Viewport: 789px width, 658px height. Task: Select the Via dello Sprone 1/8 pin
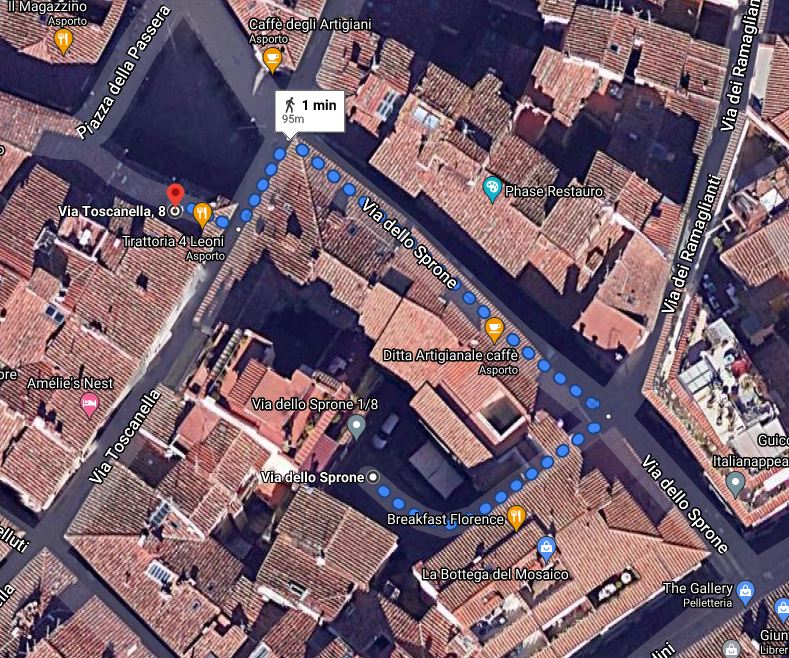coord(357,427)
